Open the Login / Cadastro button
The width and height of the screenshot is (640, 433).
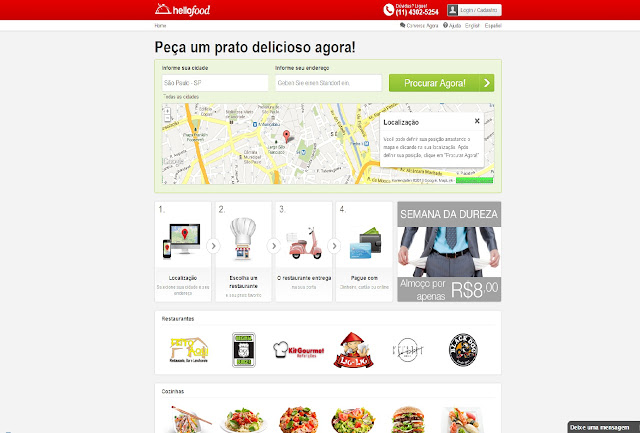(474, 10)
